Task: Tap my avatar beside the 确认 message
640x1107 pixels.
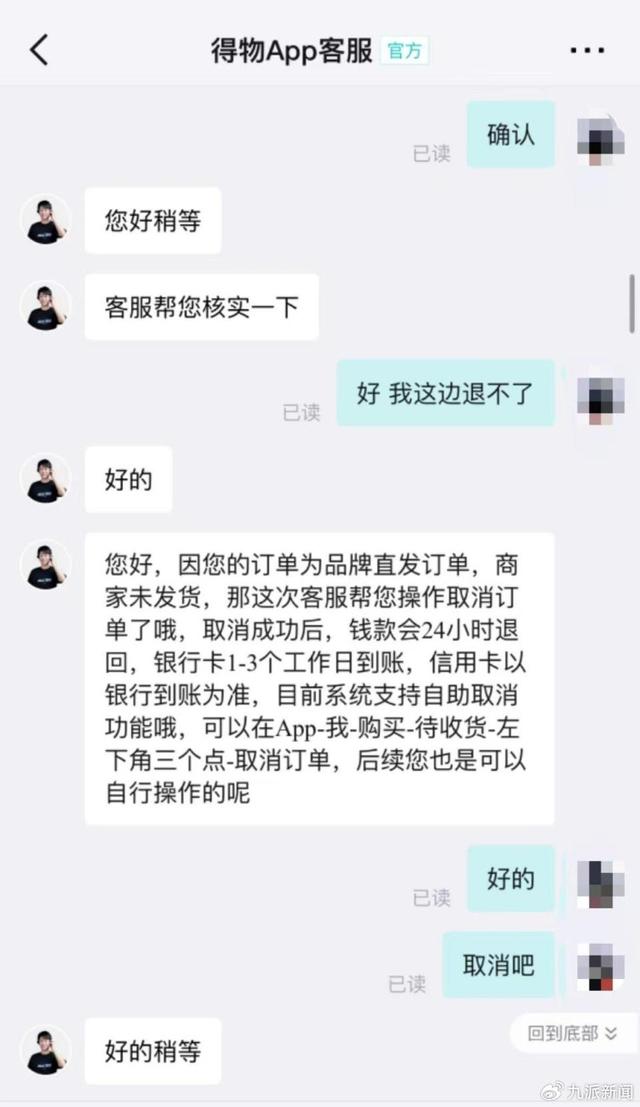Action: [601, 138]
